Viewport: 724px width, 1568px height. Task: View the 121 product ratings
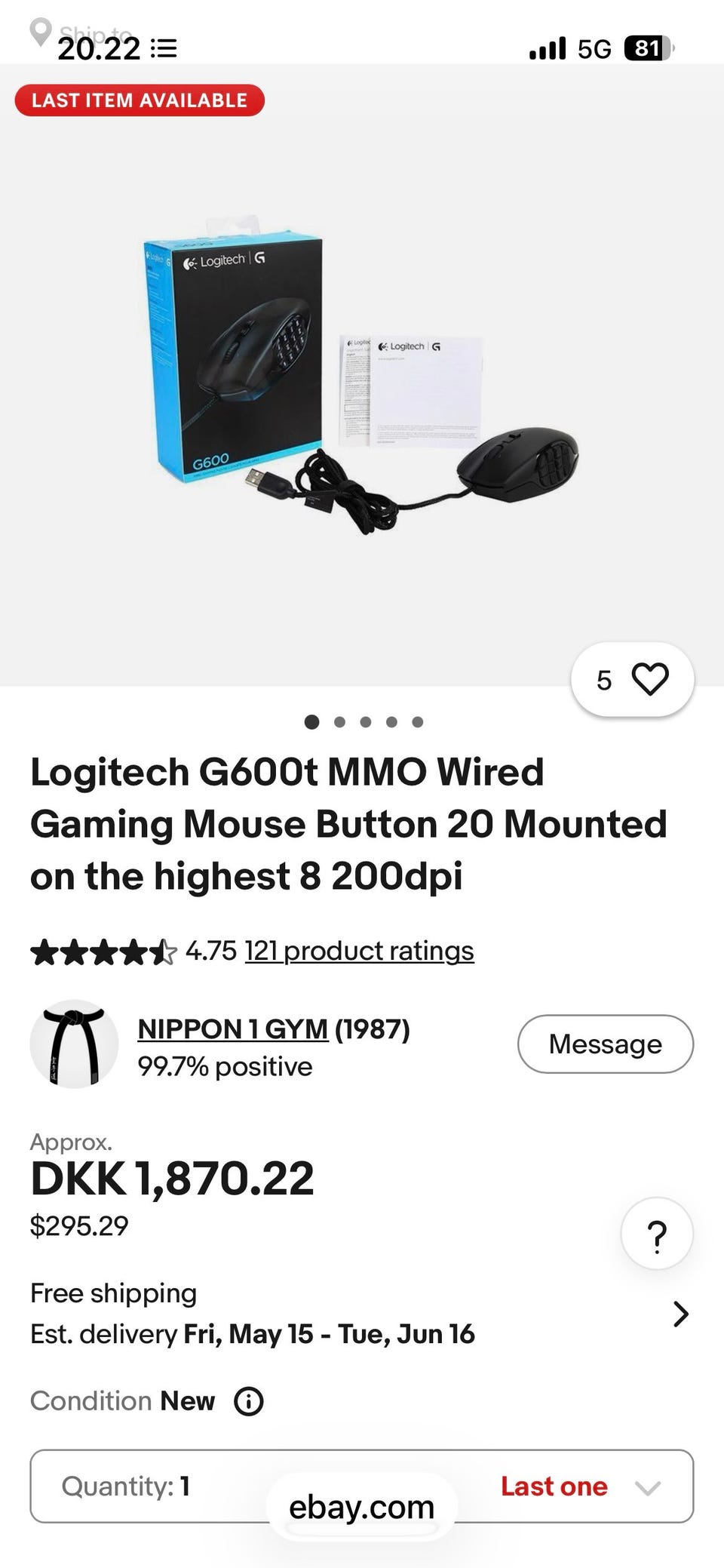pos(359,951)
